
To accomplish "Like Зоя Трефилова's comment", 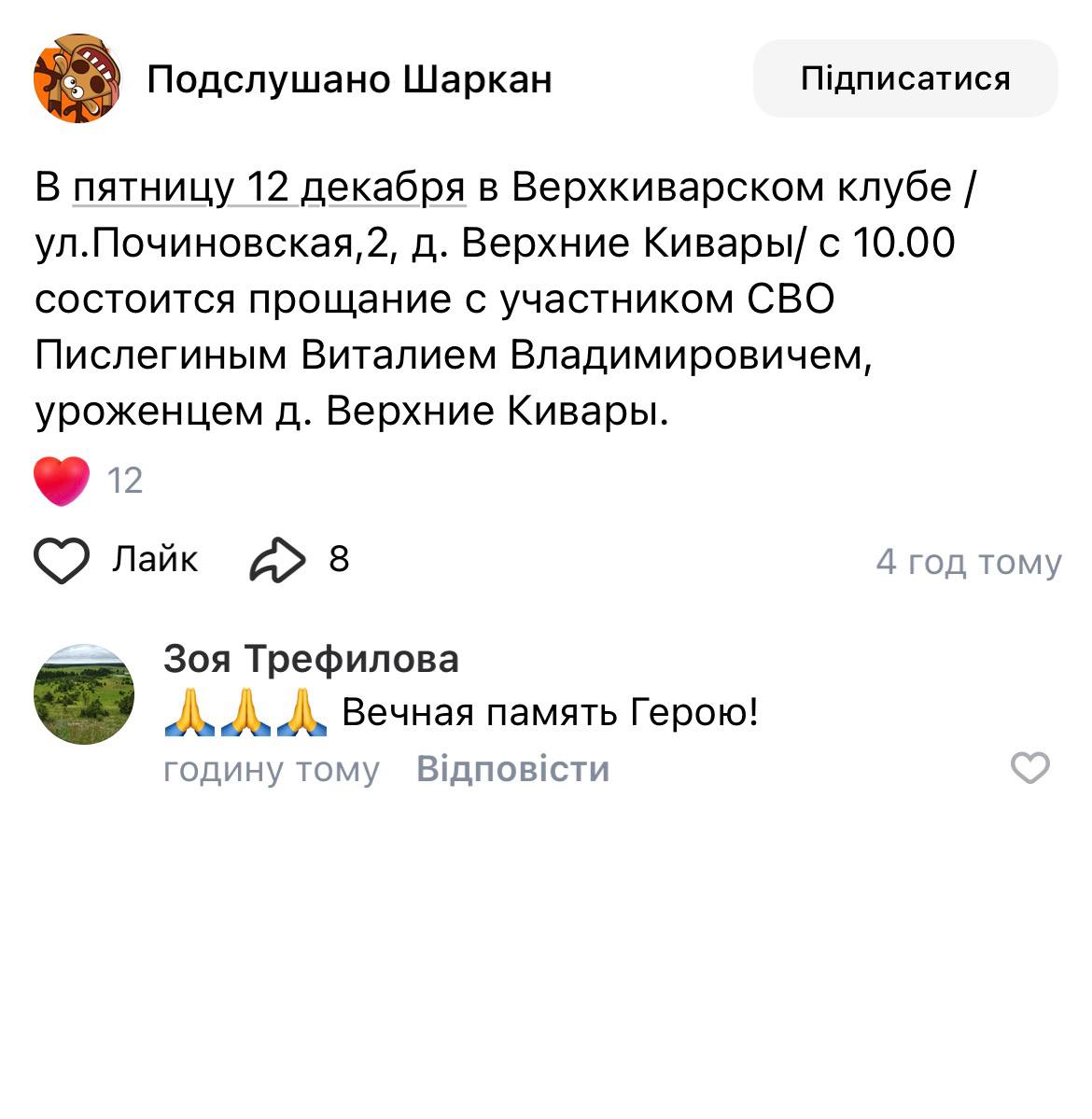I will pos(1030,768).
